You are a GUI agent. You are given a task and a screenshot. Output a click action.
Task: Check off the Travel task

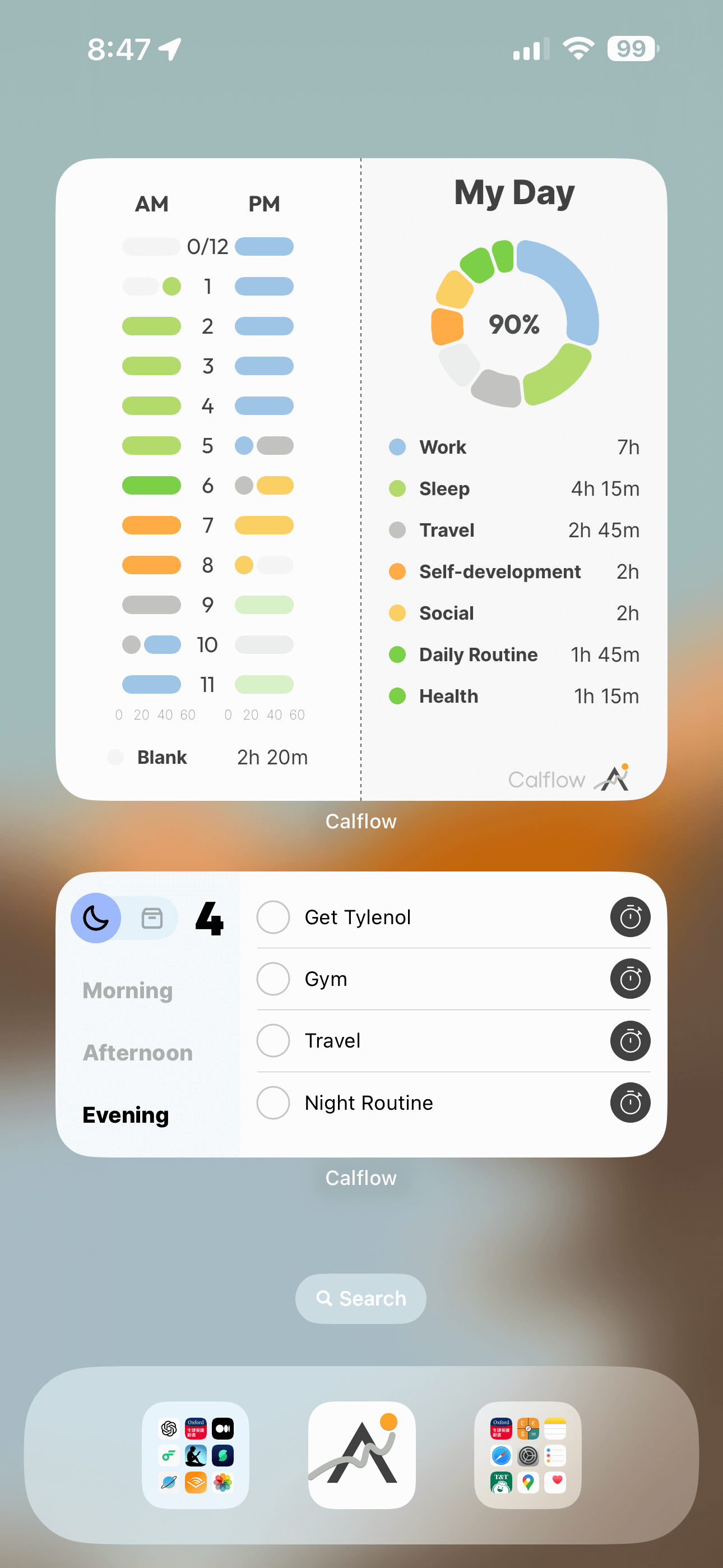274,1040
